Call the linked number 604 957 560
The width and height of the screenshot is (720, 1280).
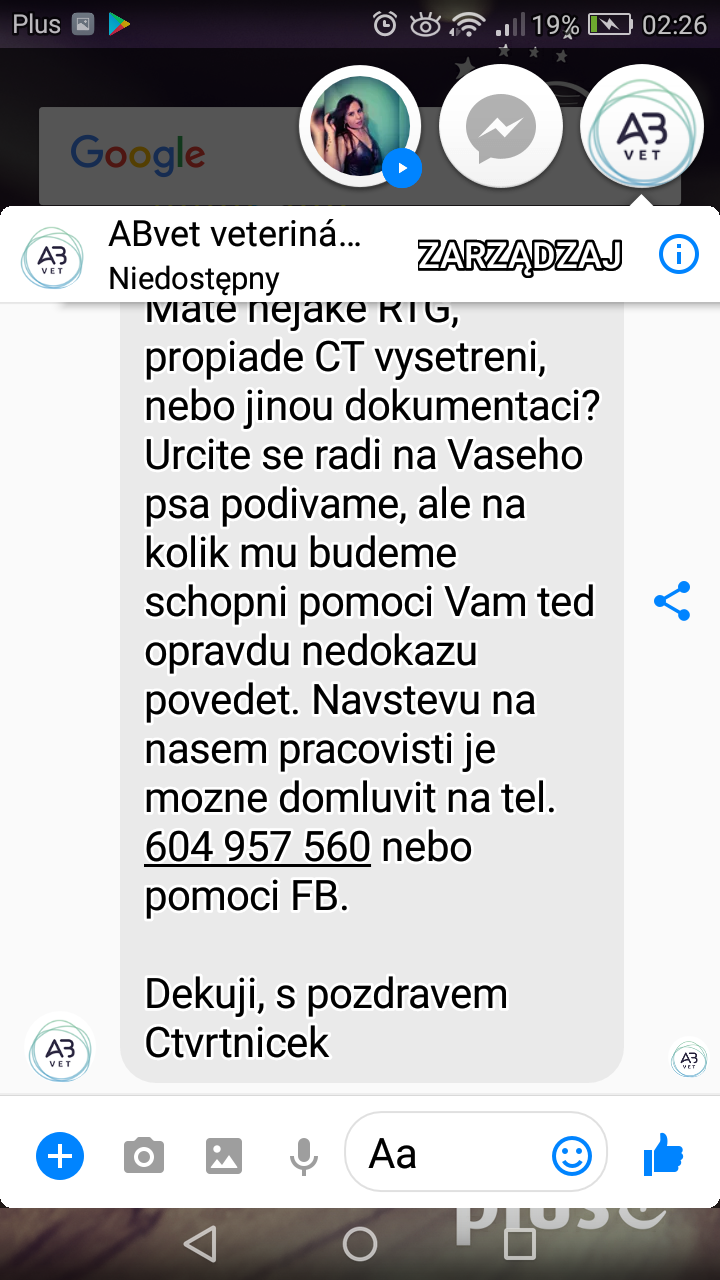coord(258,847)
